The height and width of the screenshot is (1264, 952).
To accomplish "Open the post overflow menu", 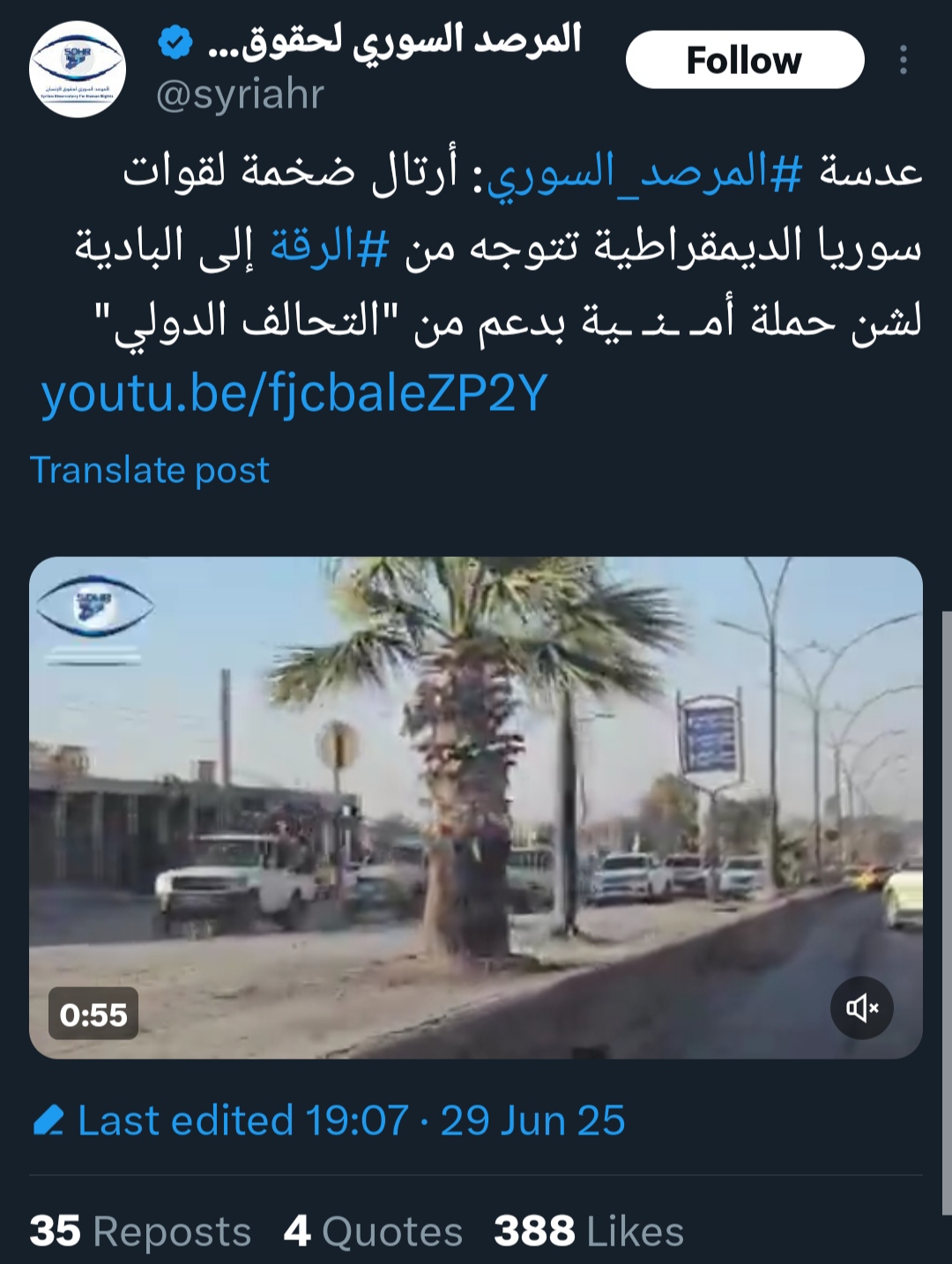I will [903, 60].
